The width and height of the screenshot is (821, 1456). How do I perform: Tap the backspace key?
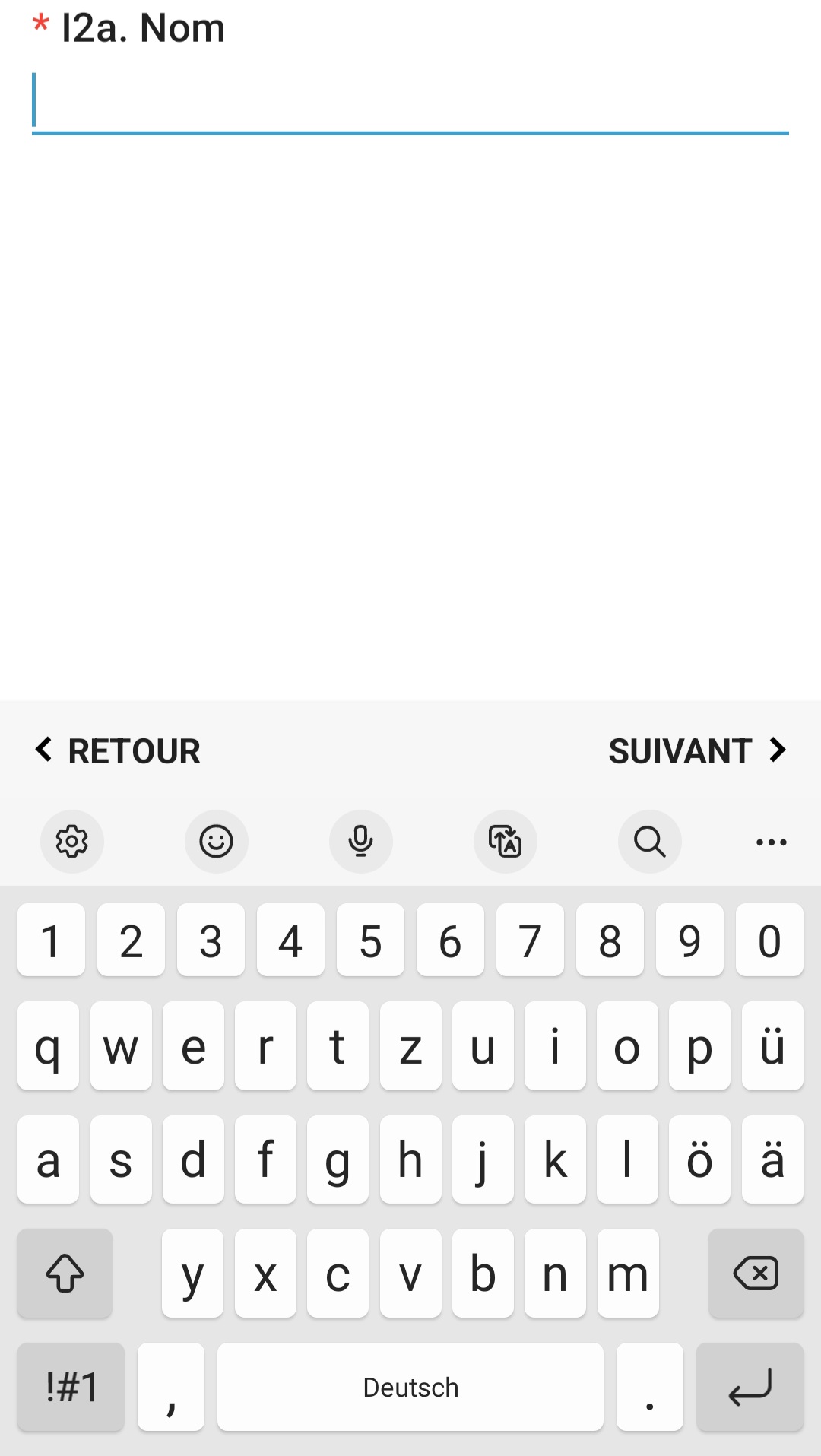pyautogui.click(x=756, y=1273)
